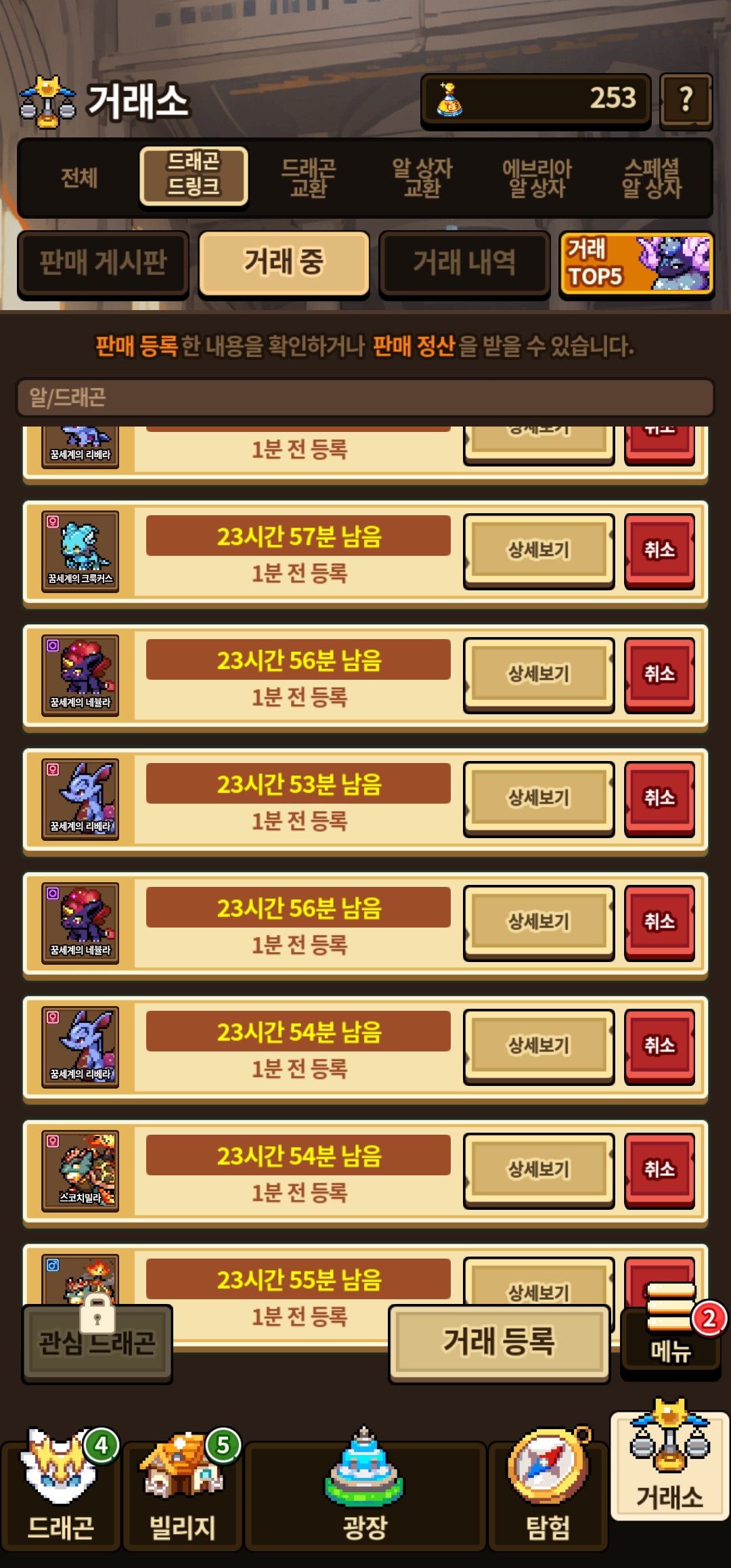Viewport: 731px width, 1568px height.
Task: Open the question mark help button
Action: 686,100
